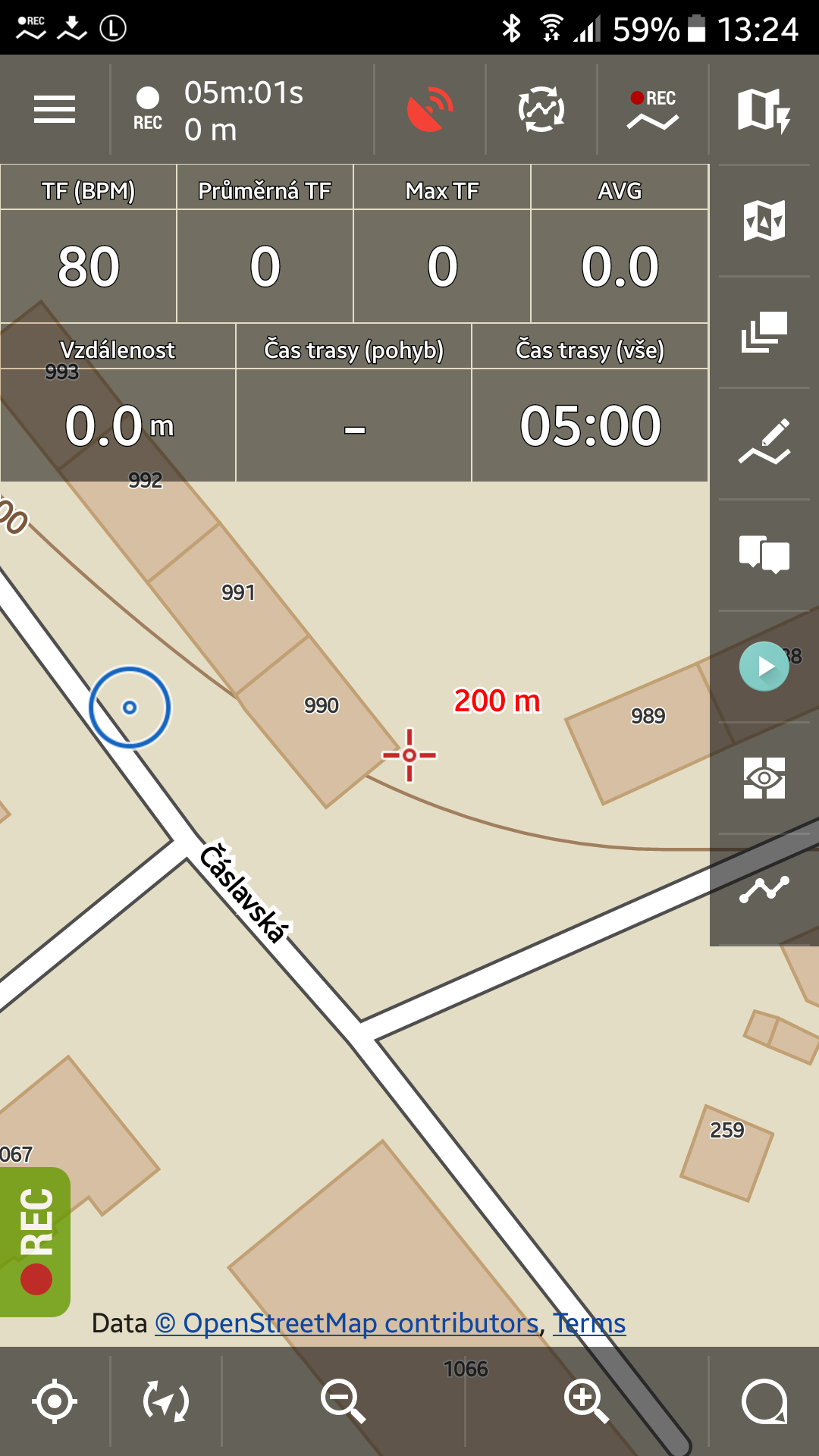Tap the green REC side tab
819x1456 pixels.
point(36,1241)
